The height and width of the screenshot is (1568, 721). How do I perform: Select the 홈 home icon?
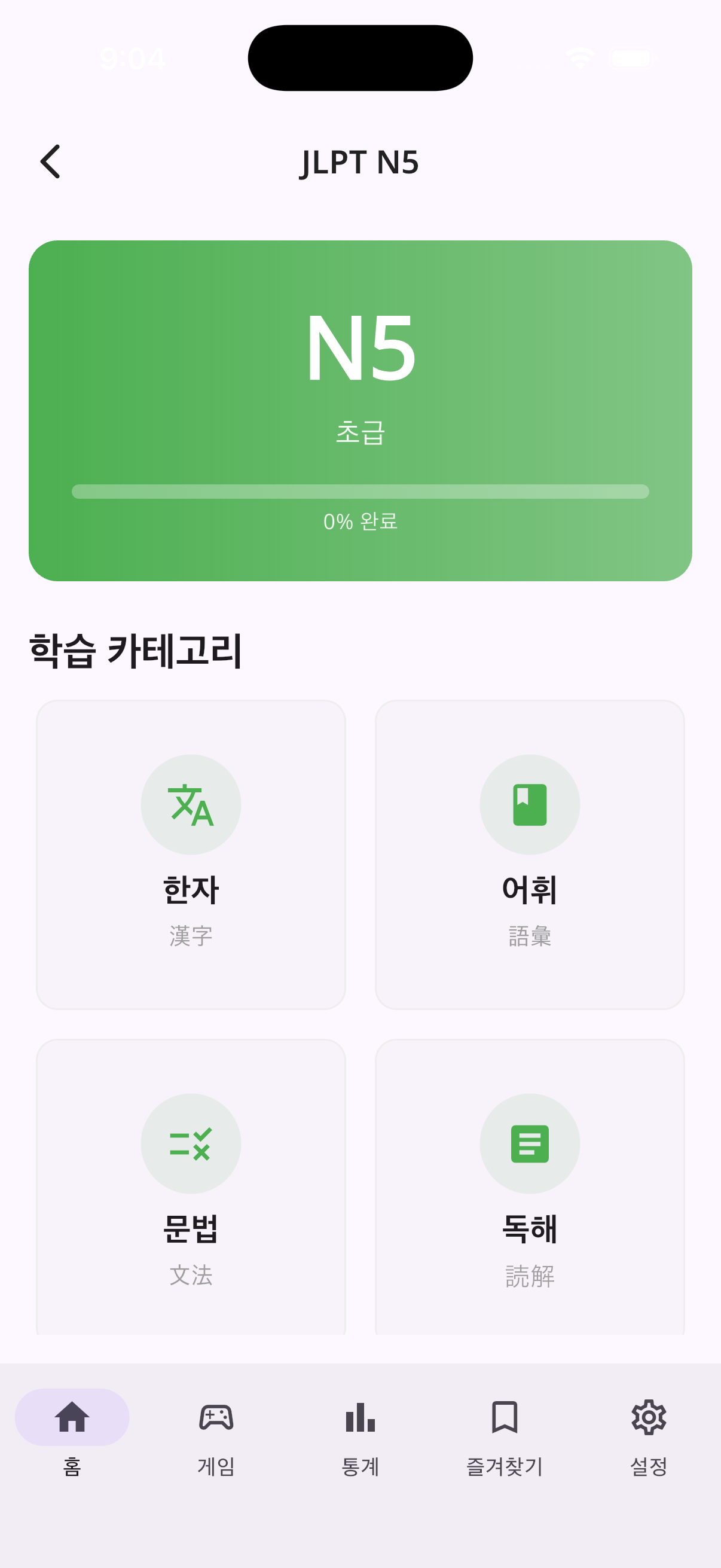click(72, 1416)
